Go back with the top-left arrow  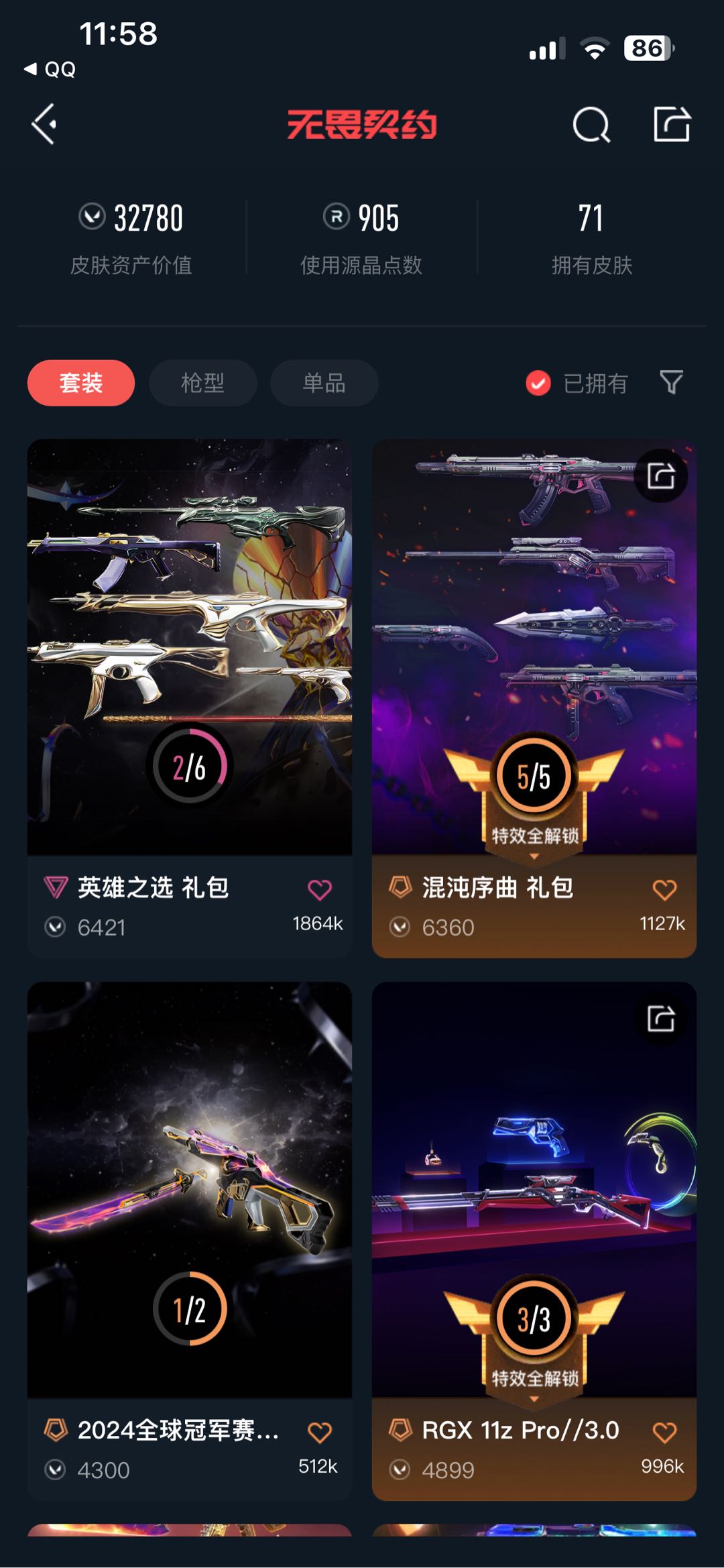click(x=44, y=124)
